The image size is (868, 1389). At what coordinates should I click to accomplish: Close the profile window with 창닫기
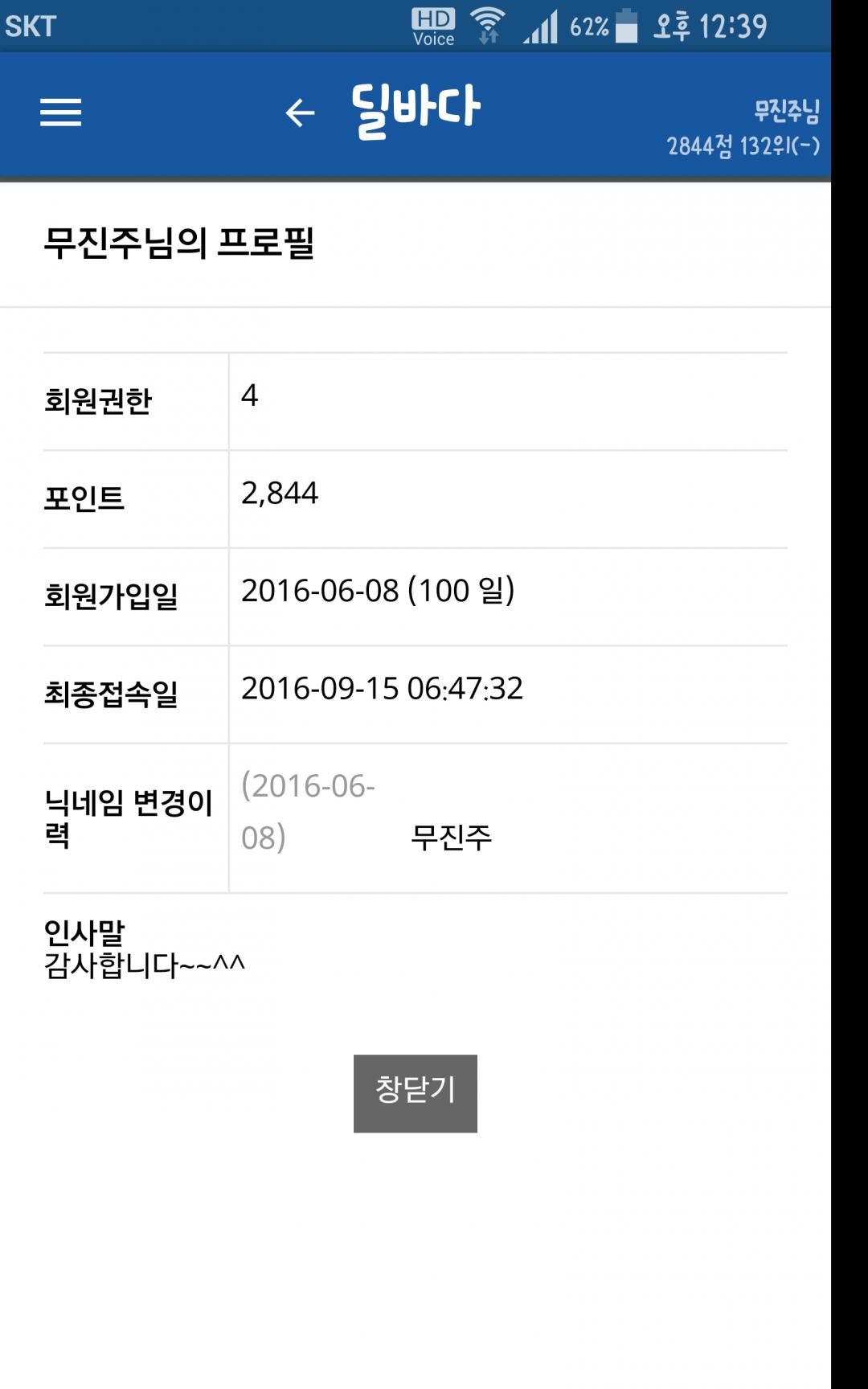click(x=415, y=1092)
